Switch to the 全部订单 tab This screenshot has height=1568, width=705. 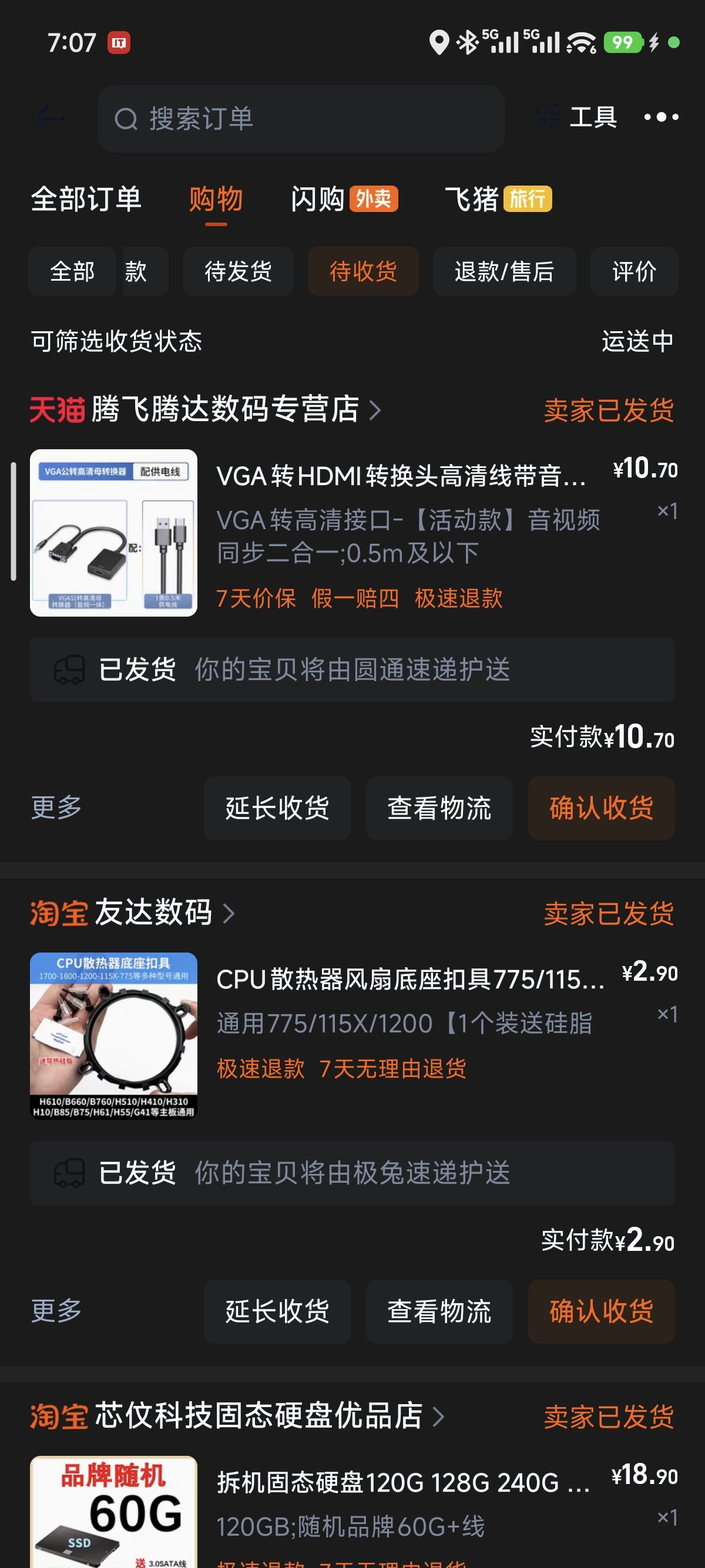tap(86, 199)
